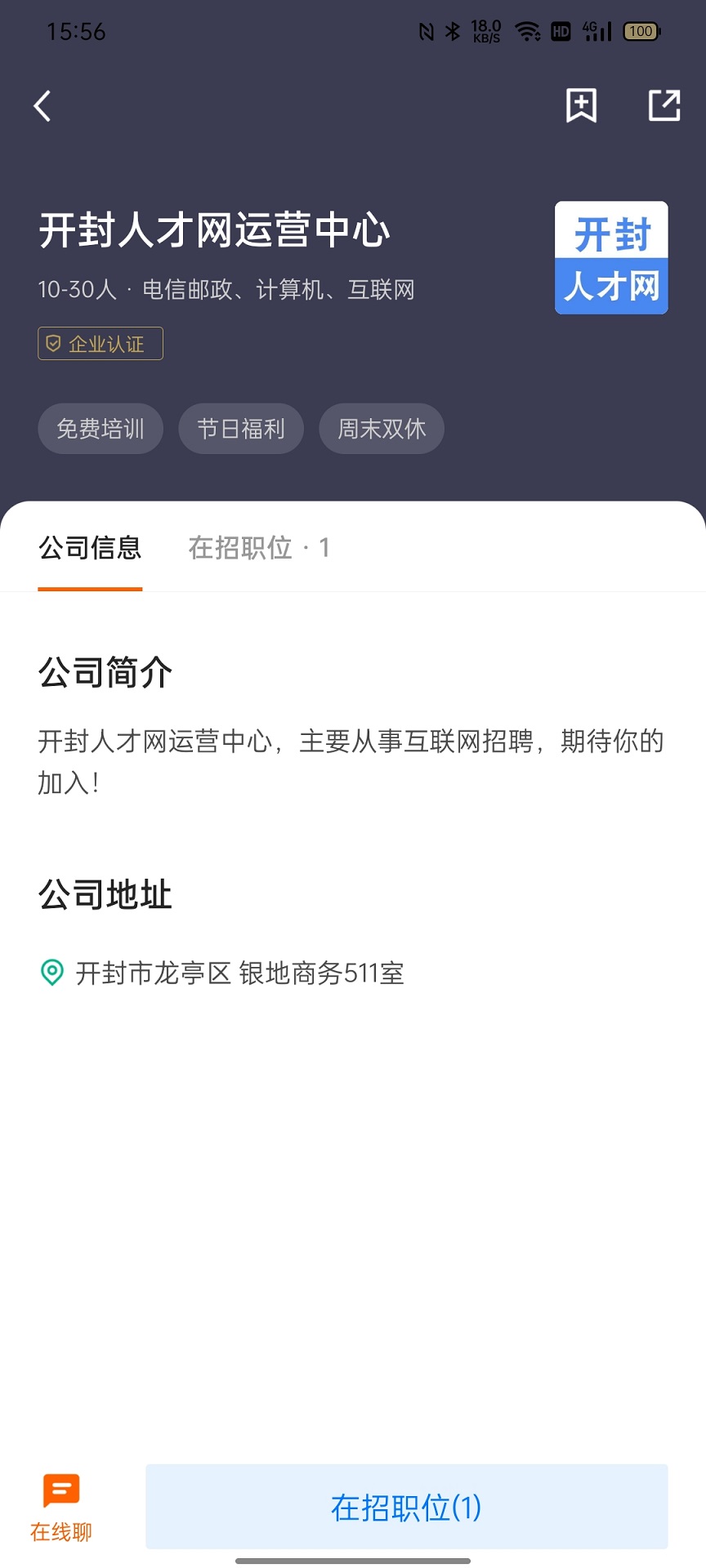Tap the 在招职位(1) button at the bottom
Viewport: 706px width, 1568px height.
(404, 1507)
